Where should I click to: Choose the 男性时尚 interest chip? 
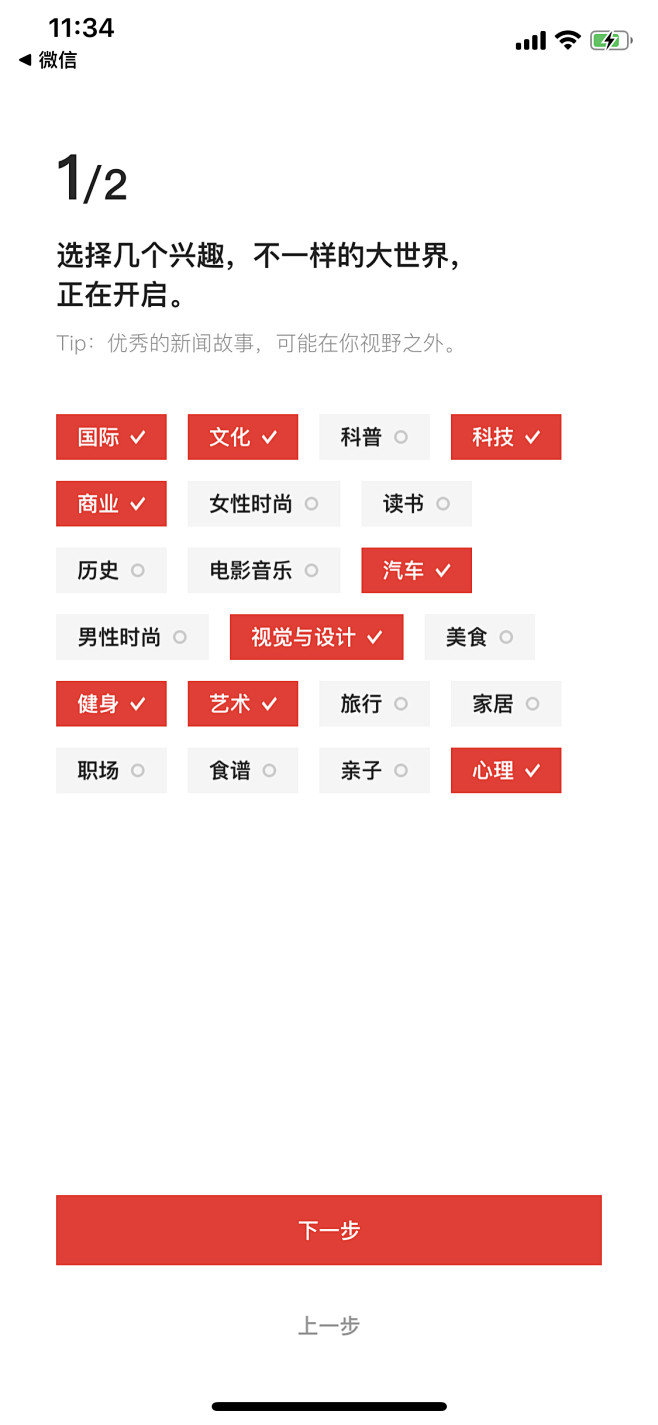(132, 637)
